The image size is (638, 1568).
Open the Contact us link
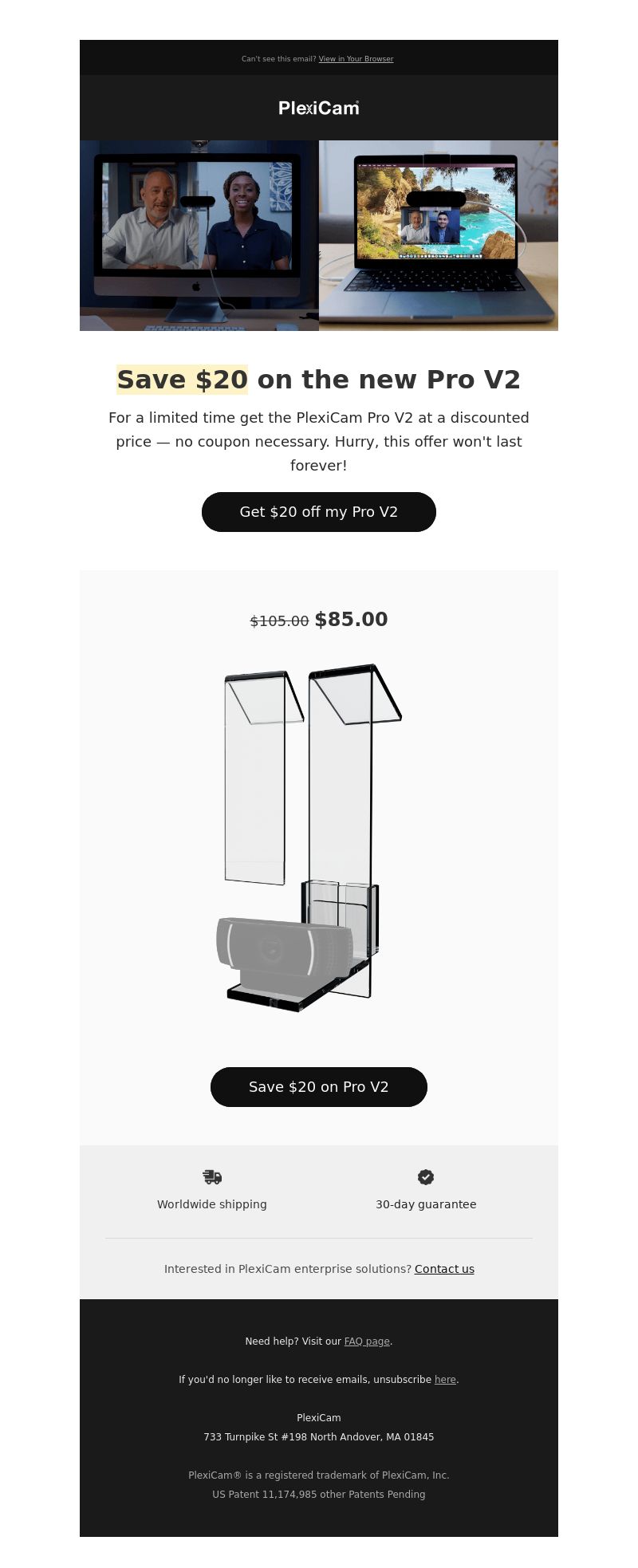pos(444,1269)
